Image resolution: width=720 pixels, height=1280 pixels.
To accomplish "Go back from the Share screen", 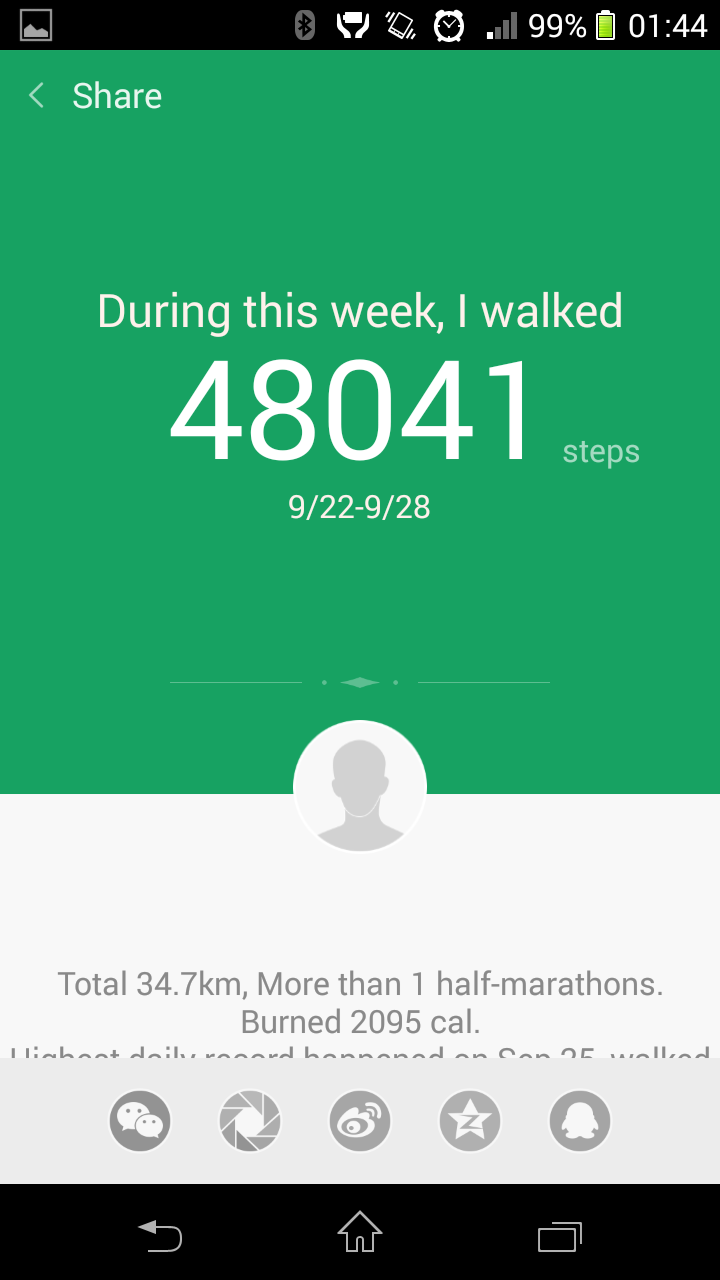I will [37, 96].
